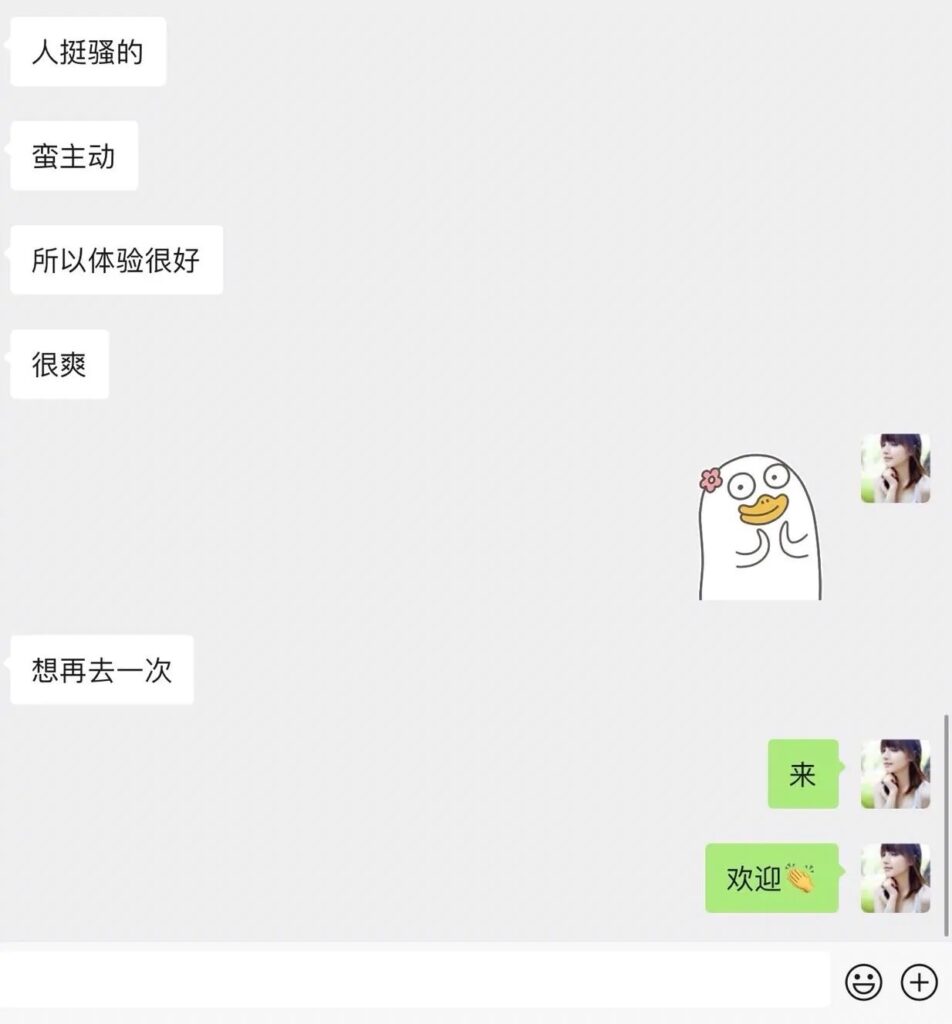
Task: Tap the avatar beside the 欢迎 message
Action: [895, 878]
